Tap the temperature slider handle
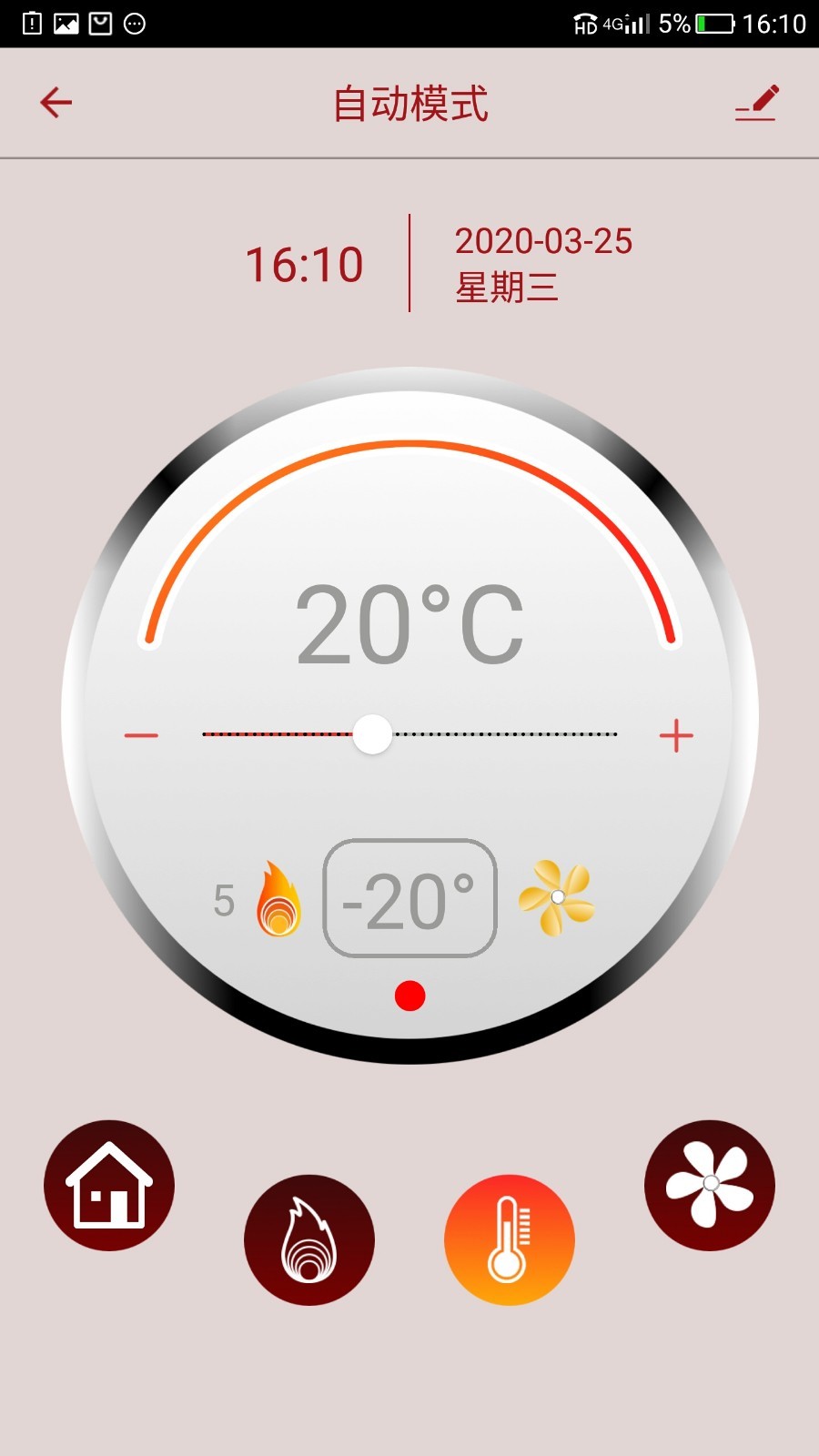Viewport: 819px width, 1456px height. pos(372,734)
